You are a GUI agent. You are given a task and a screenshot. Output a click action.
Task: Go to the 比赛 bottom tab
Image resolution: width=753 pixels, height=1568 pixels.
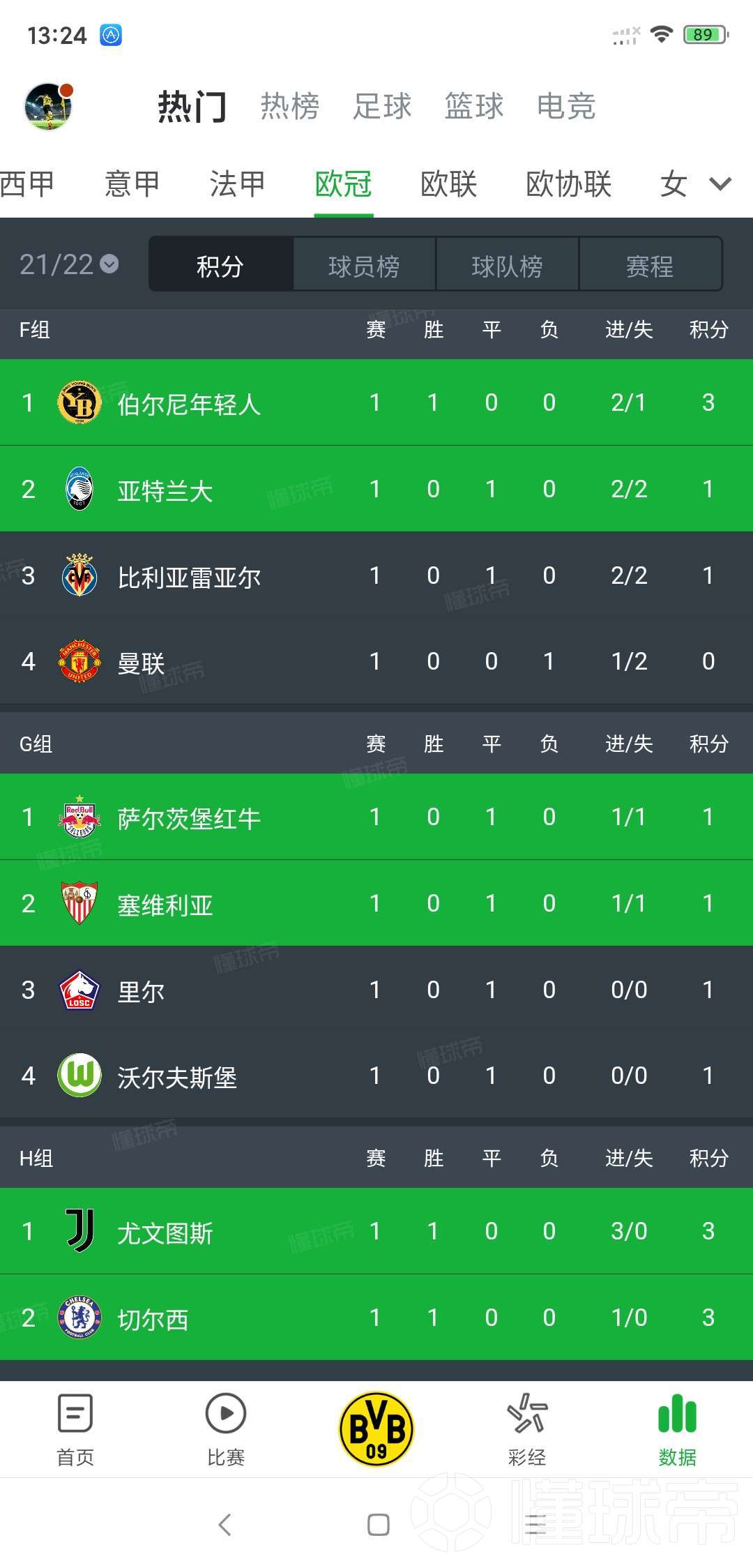(x=226, y=1429)
